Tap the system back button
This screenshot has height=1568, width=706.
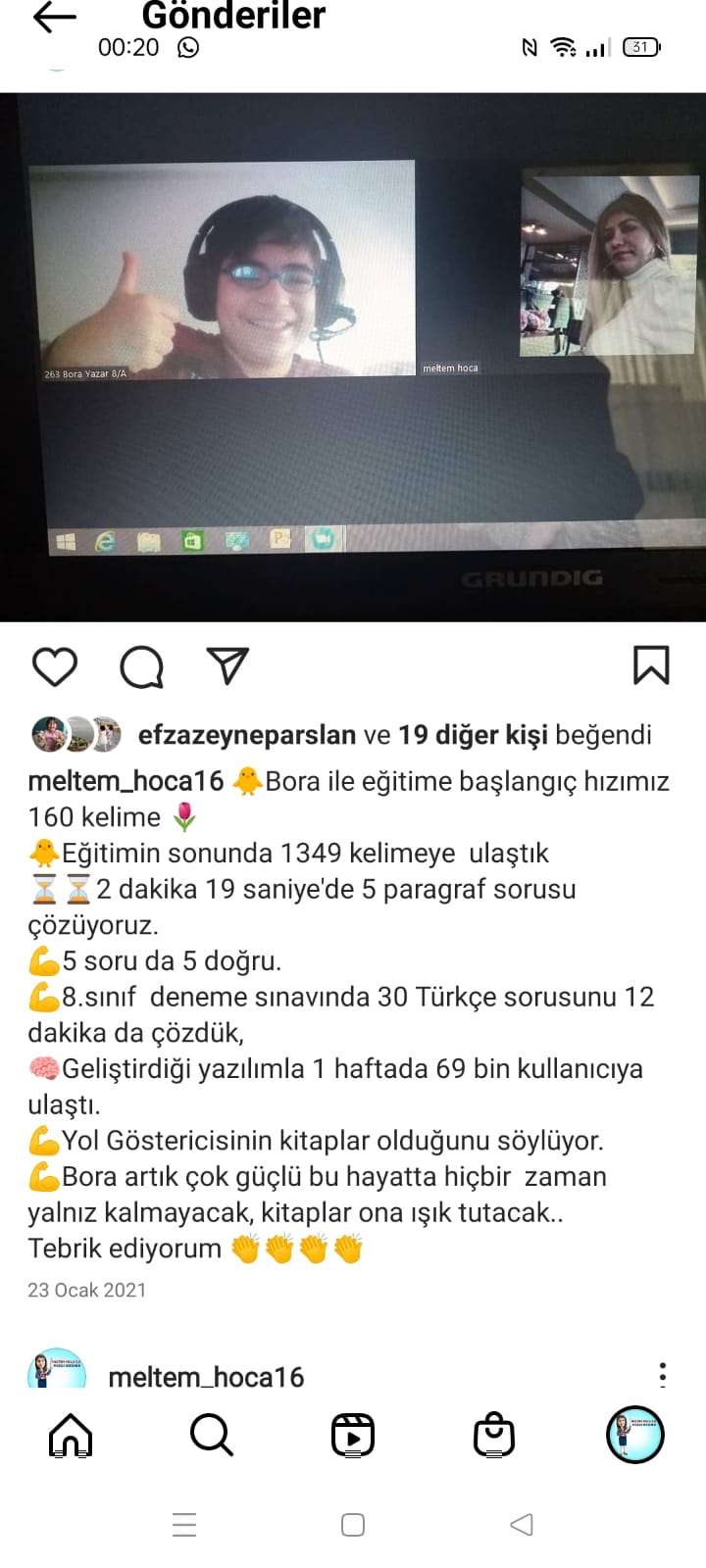click(522, 1525)
